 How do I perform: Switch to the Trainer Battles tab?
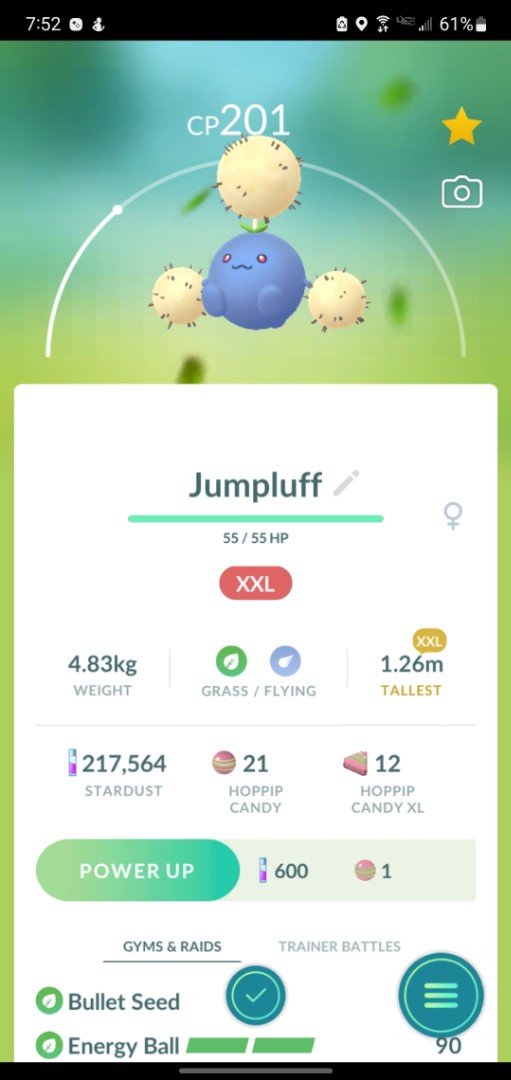tap(340, 946)
